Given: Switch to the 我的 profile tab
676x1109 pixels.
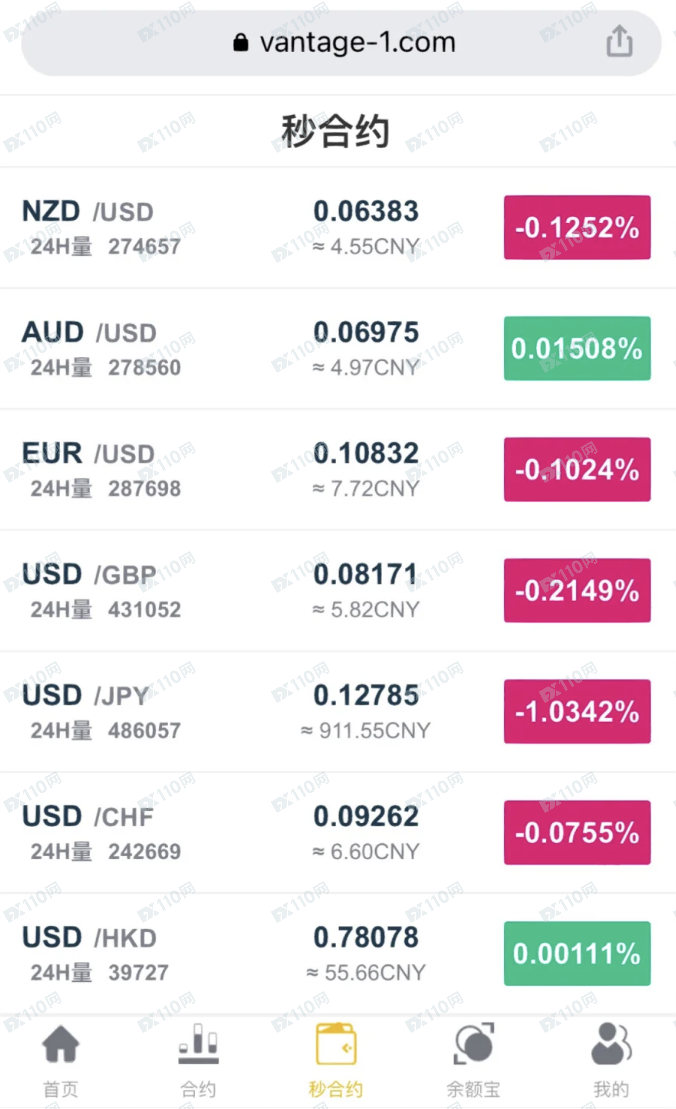Looking at the screenshot, I should (611, 1059).
